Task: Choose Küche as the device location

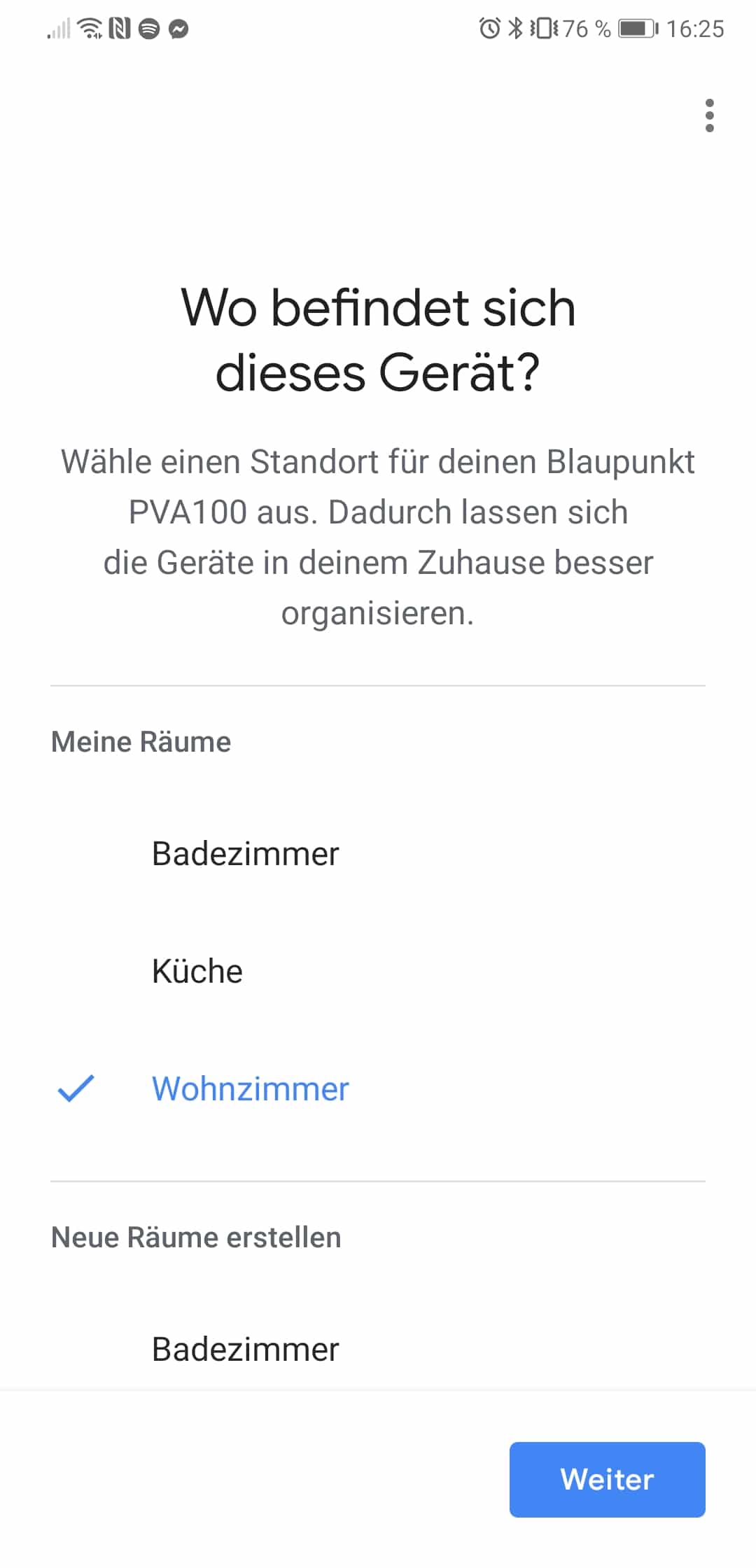Action: (197, 972)
